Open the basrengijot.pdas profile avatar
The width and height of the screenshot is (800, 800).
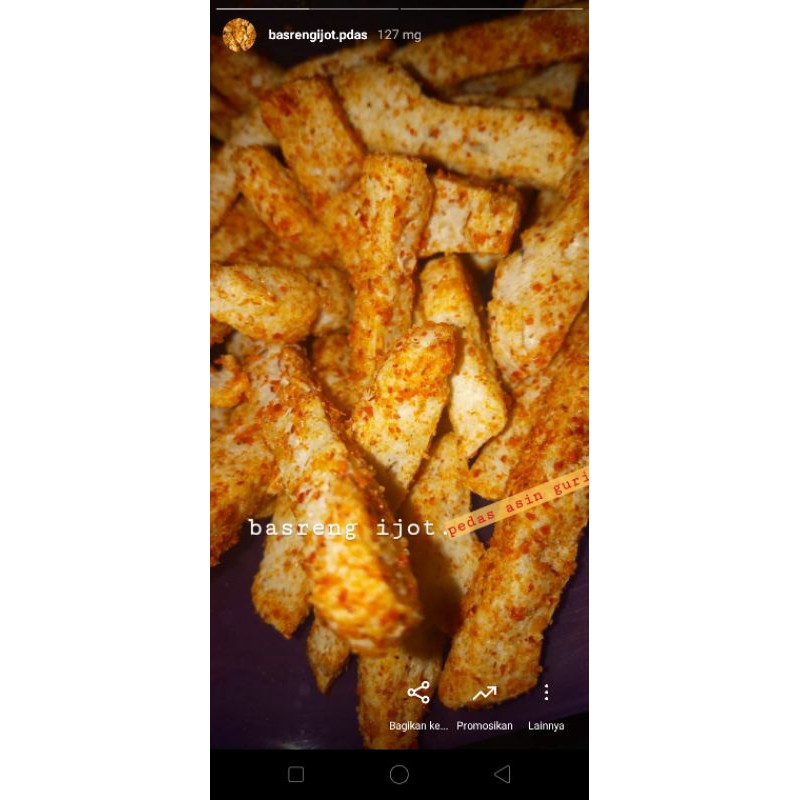239,35
